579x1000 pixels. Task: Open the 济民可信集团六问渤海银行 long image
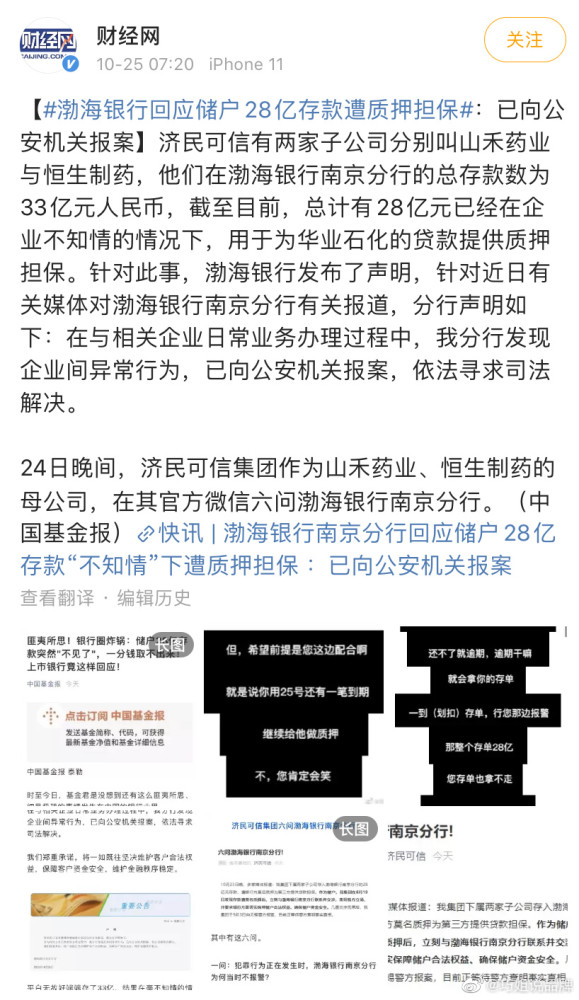(x=294, y=902)
